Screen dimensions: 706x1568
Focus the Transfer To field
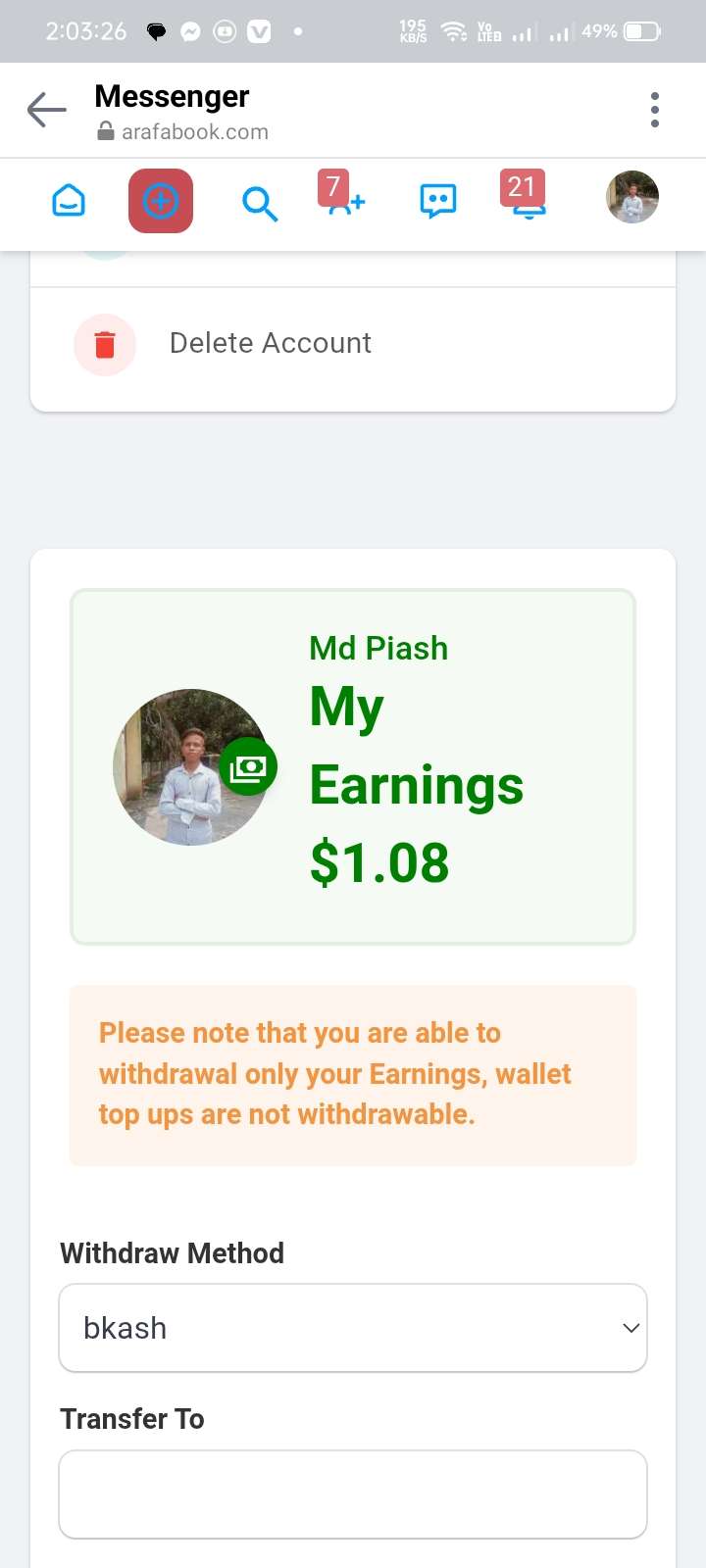353,1494
